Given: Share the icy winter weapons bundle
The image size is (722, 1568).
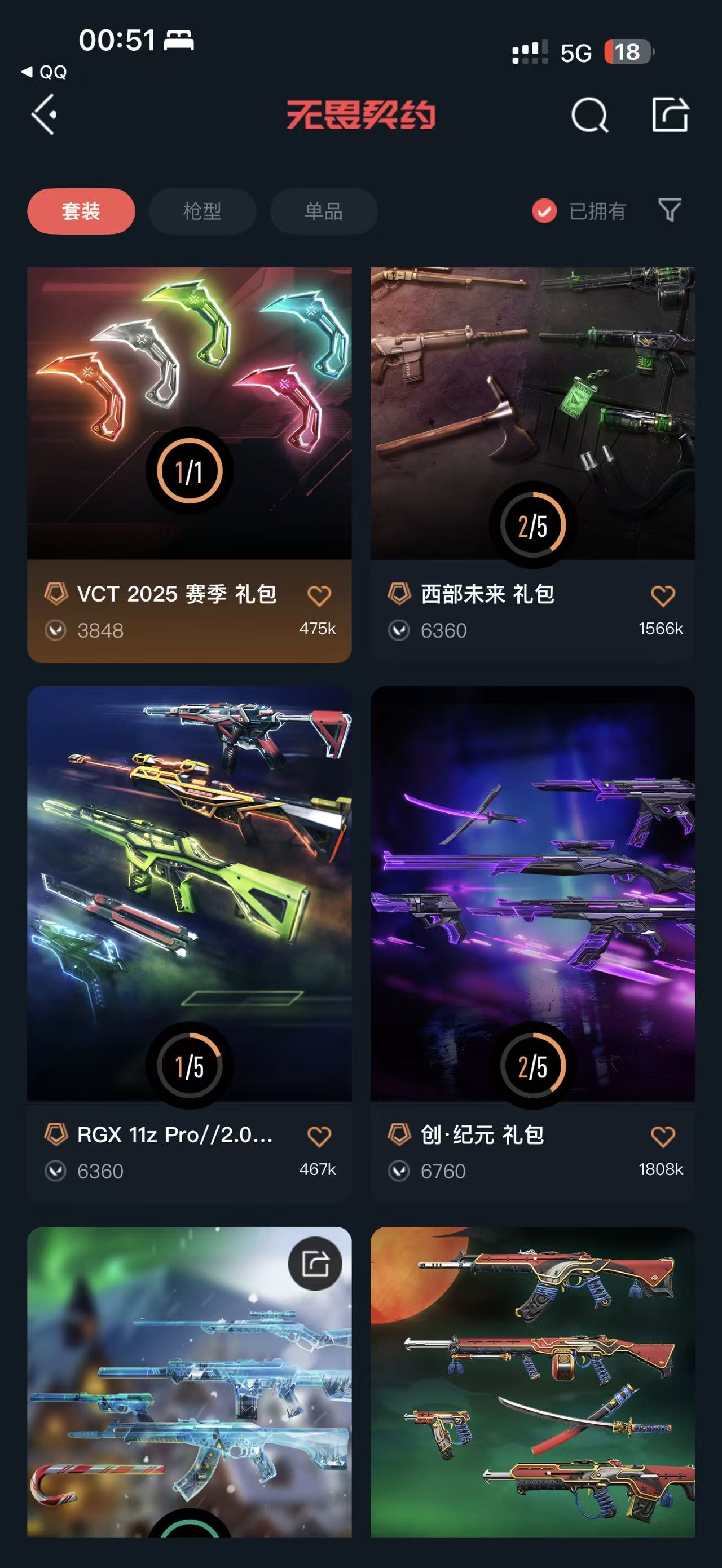Looking at the screenshot, I should pos(315,1264).
